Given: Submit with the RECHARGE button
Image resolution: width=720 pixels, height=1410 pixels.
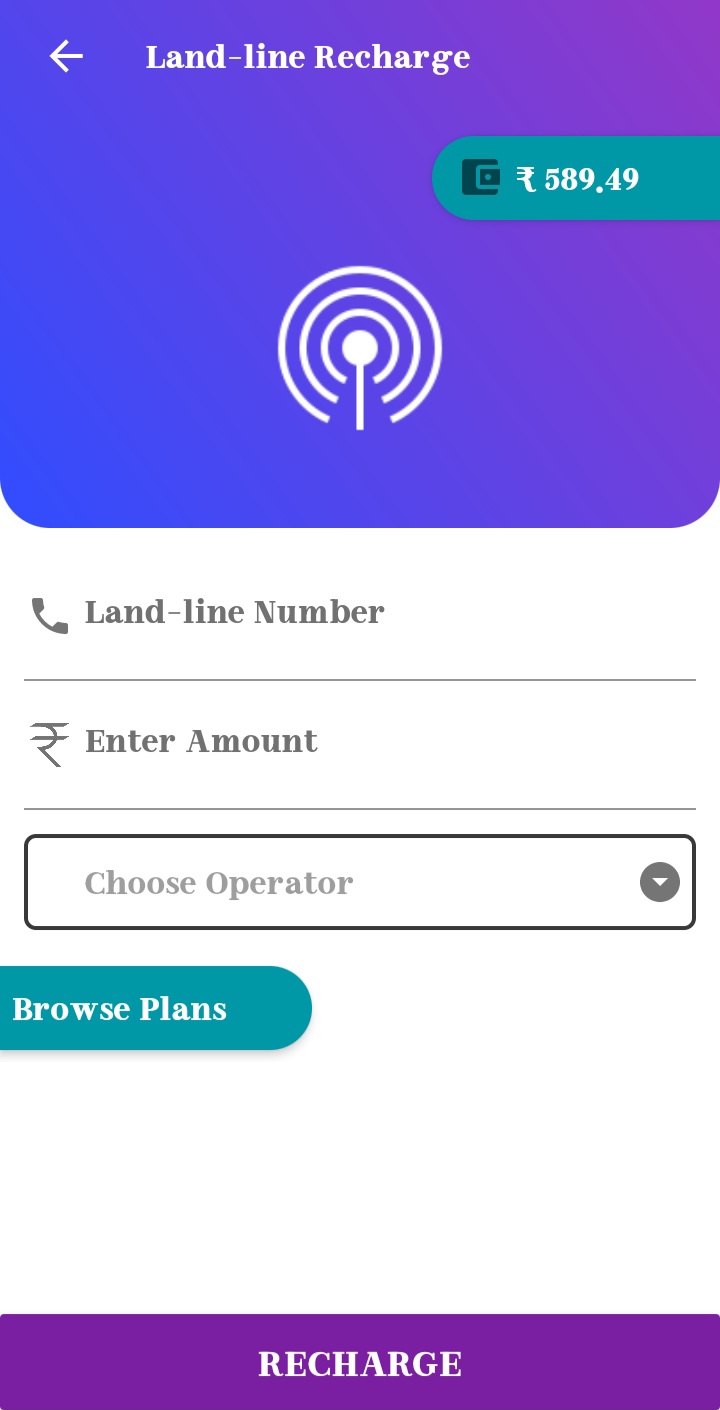Looking at the screenshot, I should coord(360,1362).
